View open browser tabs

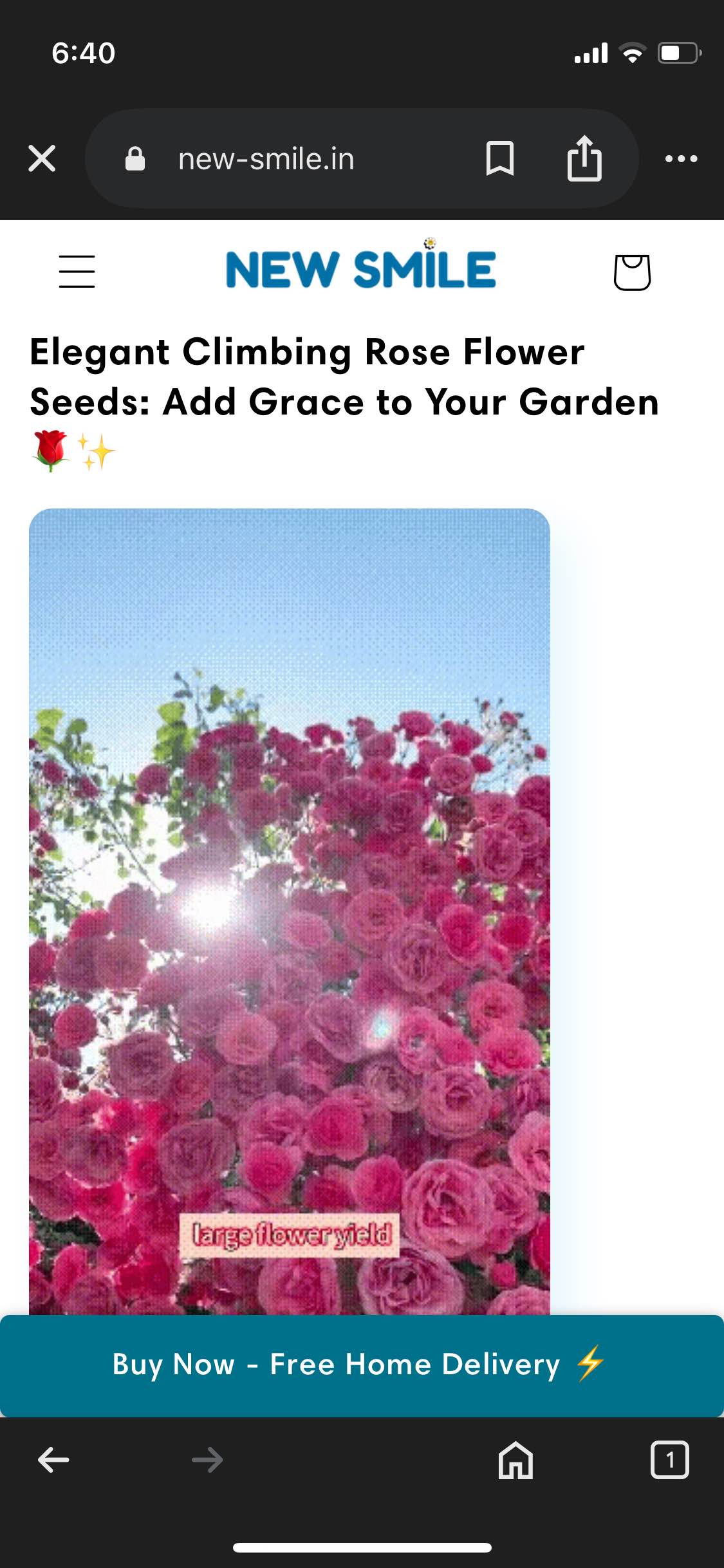669,1459
